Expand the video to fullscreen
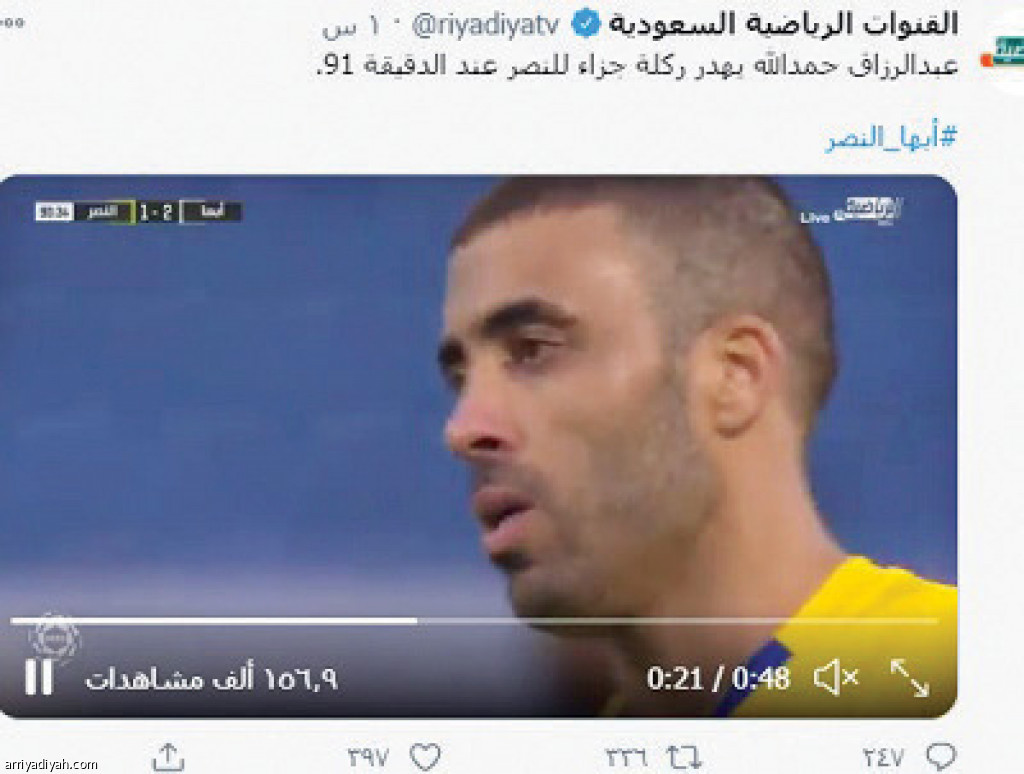 (909, 678)
